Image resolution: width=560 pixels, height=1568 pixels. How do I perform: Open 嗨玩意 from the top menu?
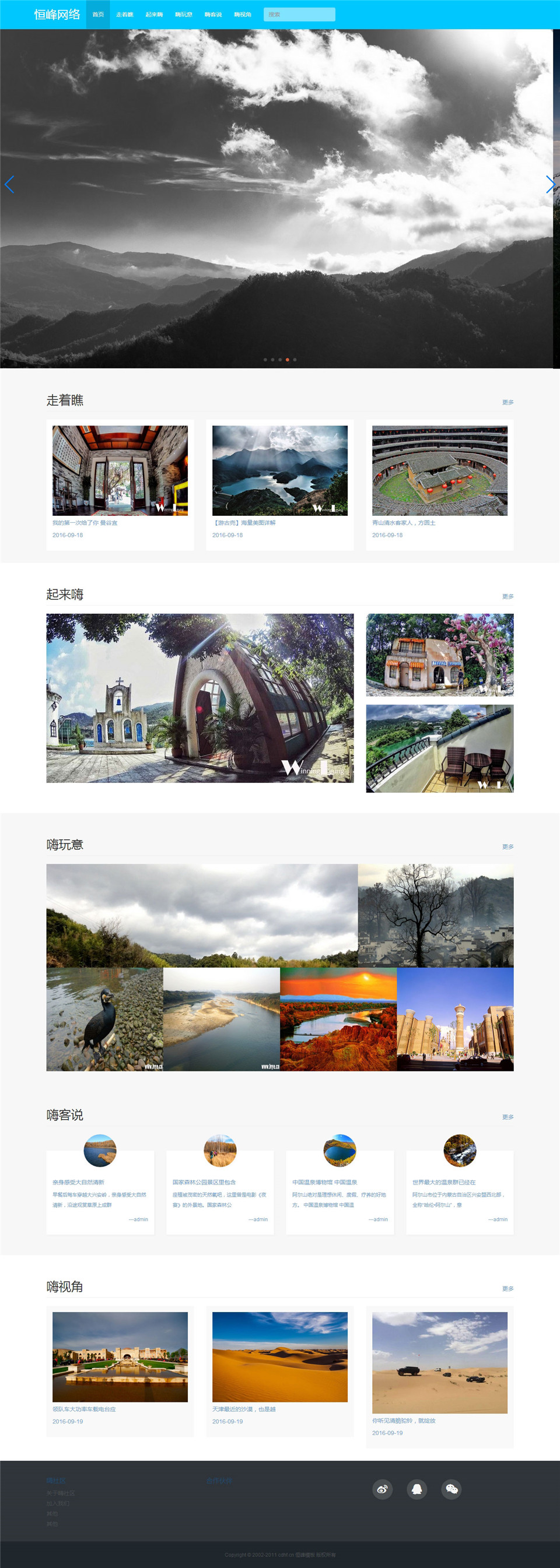[x=183, y=15]
